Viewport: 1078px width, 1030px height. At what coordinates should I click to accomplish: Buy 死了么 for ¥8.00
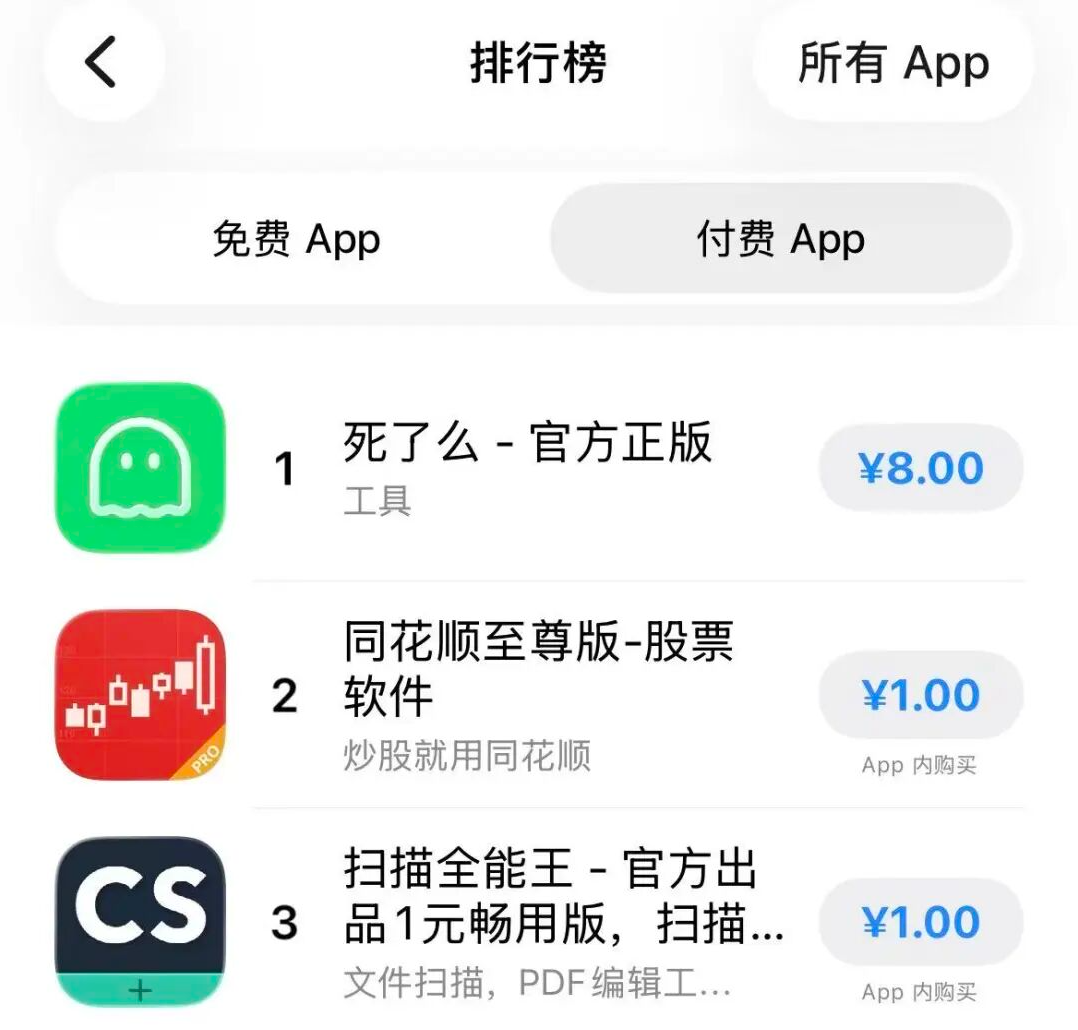pos(920,468)
